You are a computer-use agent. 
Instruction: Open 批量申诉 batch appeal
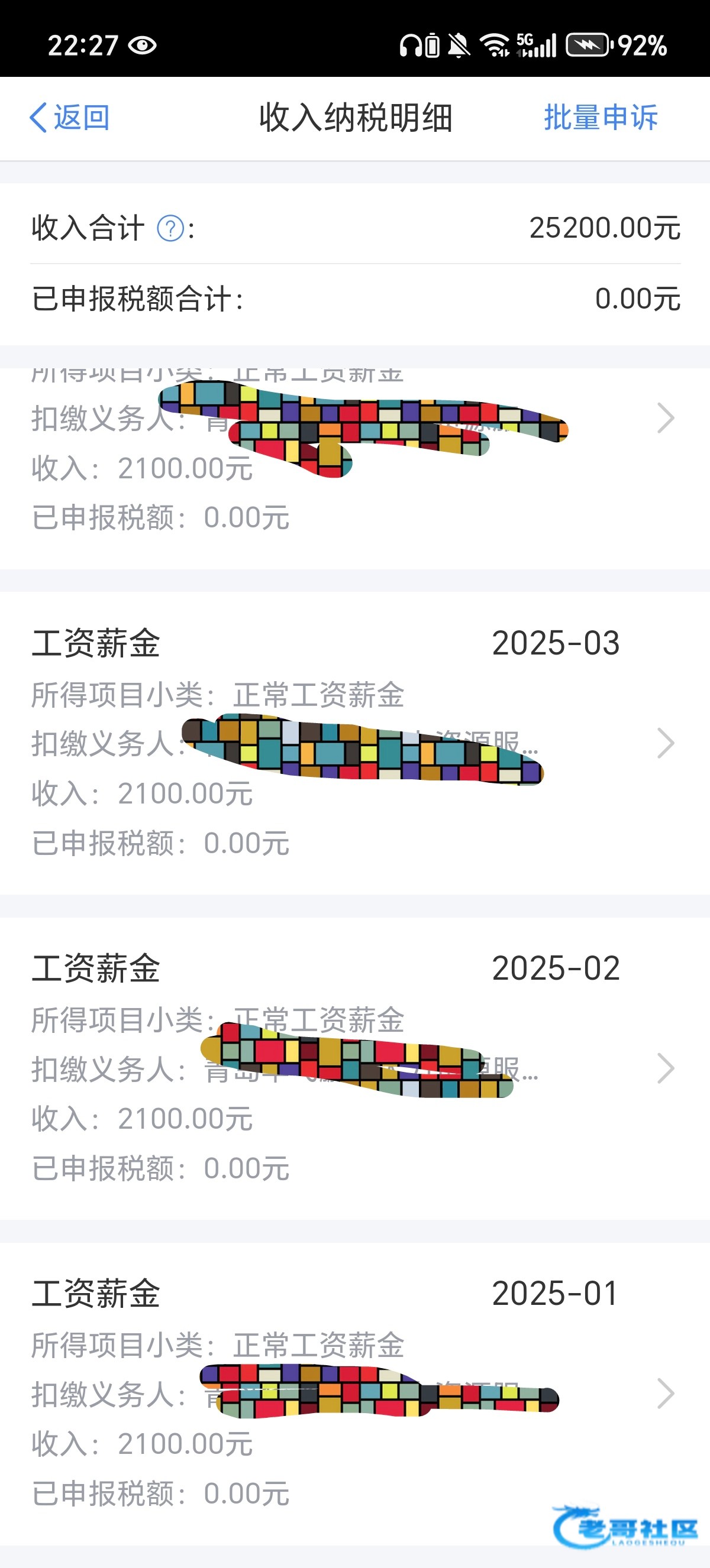pyautogui.click(x=600, y=118)
